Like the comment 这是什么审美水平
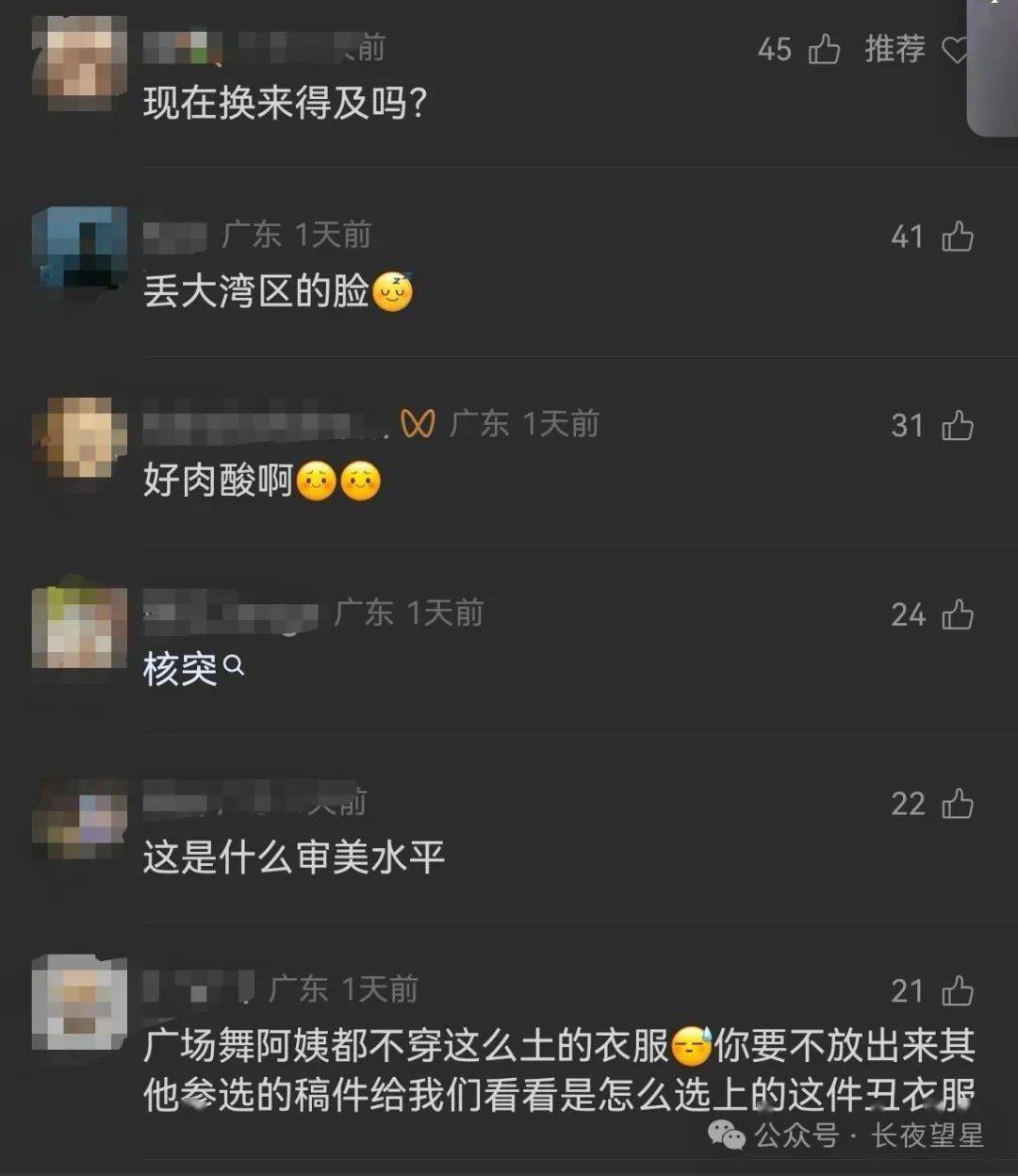Viewport: 1018px width, 1176px height. coord(957,804)
